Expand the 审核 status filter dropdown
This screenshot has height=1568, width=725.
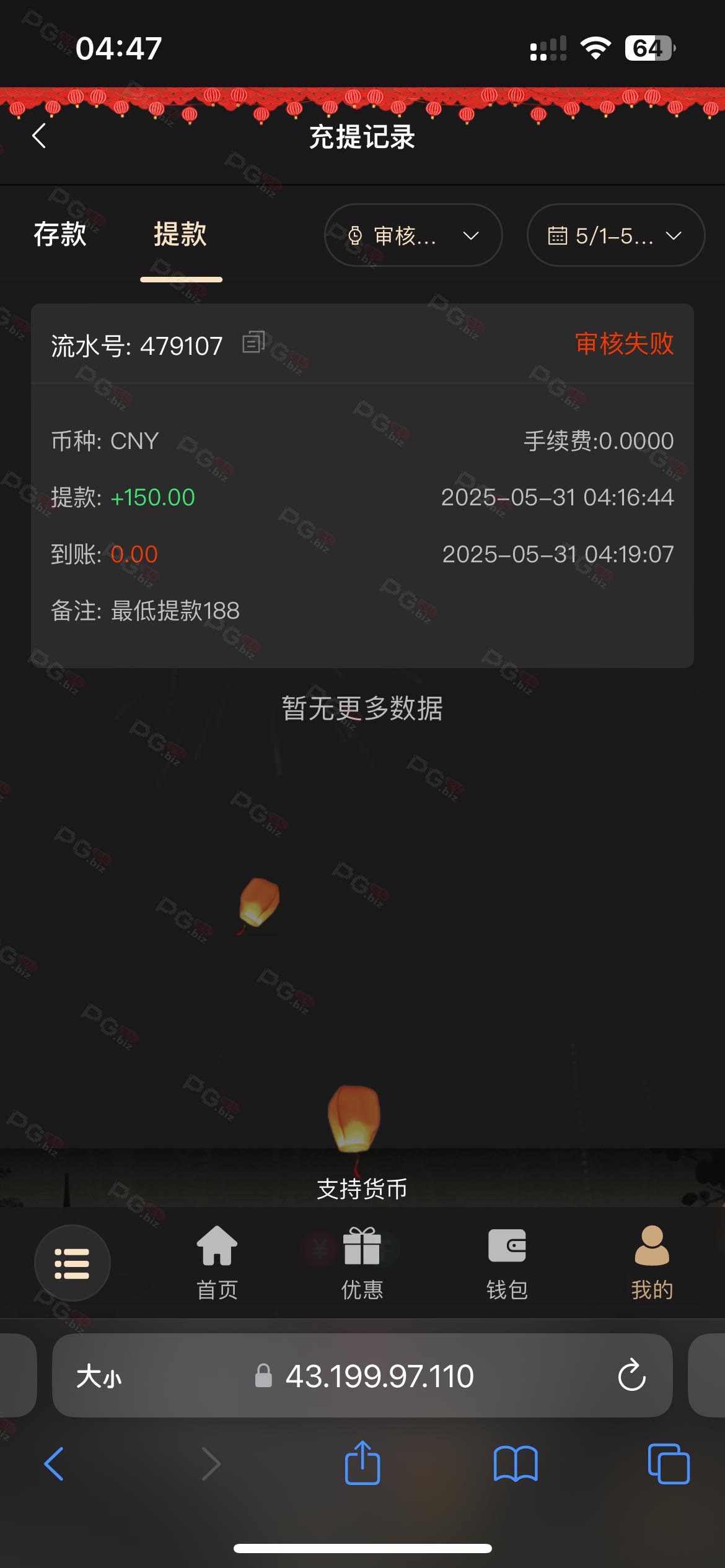click(x=413, y=235)
